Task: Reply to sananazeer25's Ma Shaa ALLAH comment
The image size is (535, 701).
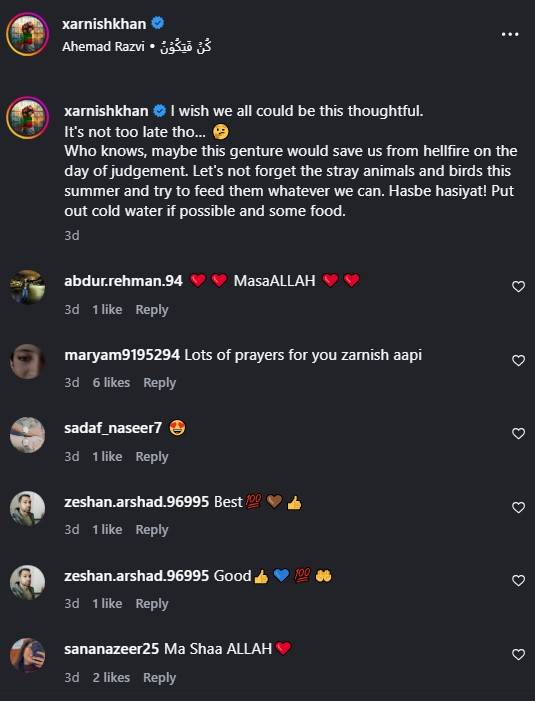Action: click(x=160, y=677)
